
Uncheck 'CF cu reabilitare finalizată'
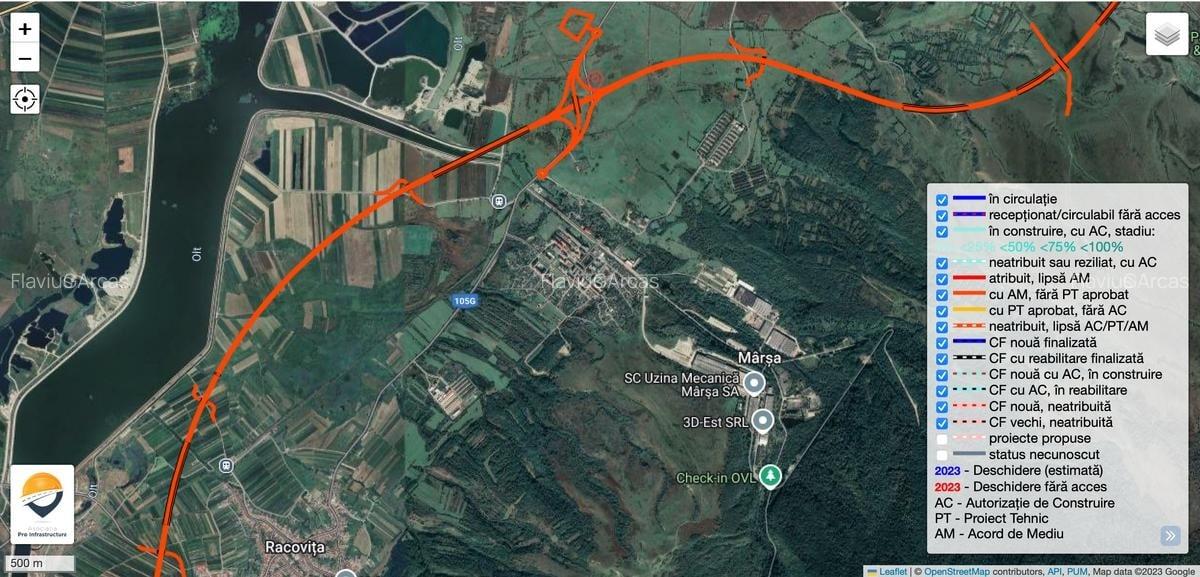tap(942, 359)
